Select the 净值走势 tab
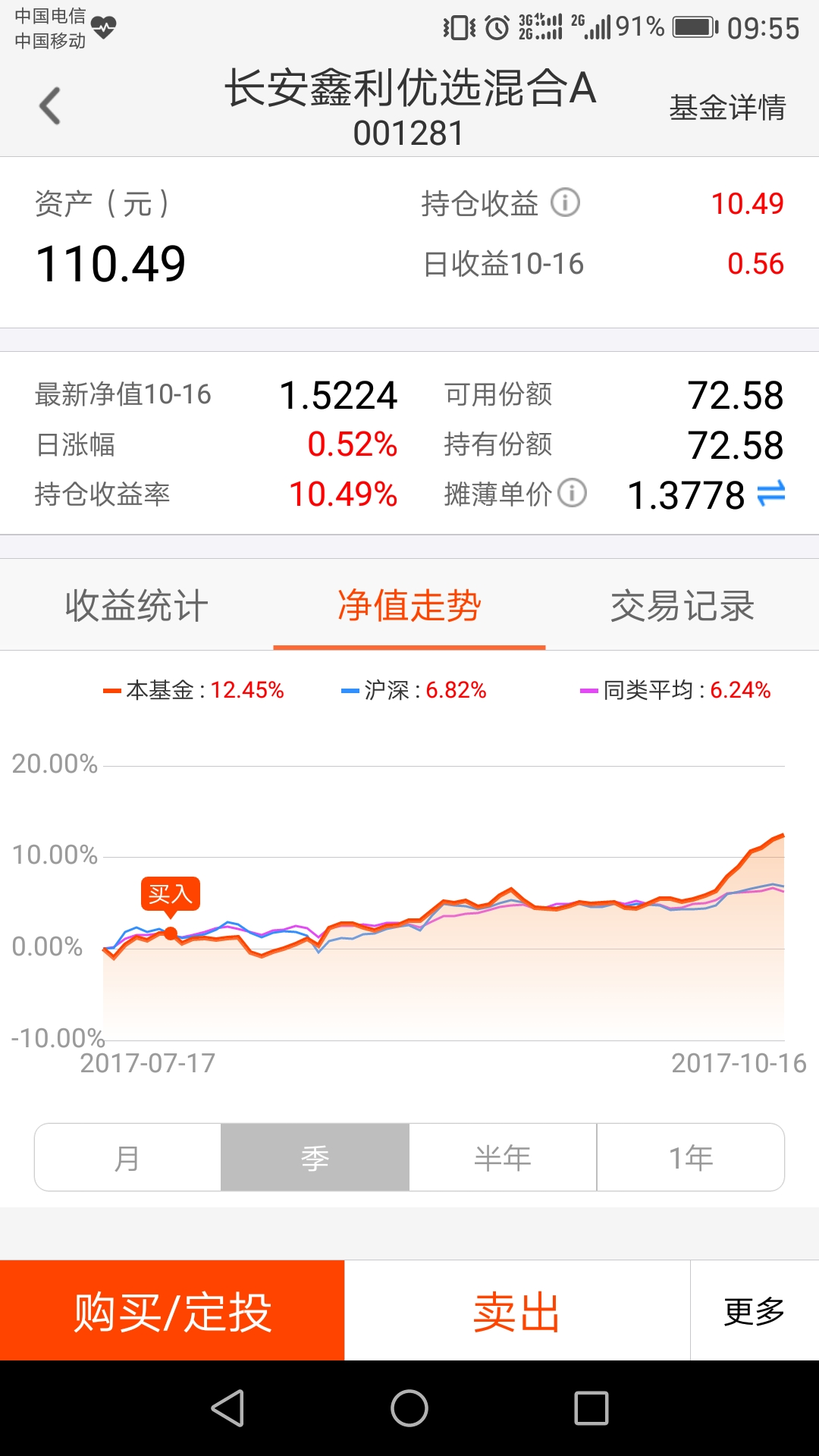 tap(409, 605)
